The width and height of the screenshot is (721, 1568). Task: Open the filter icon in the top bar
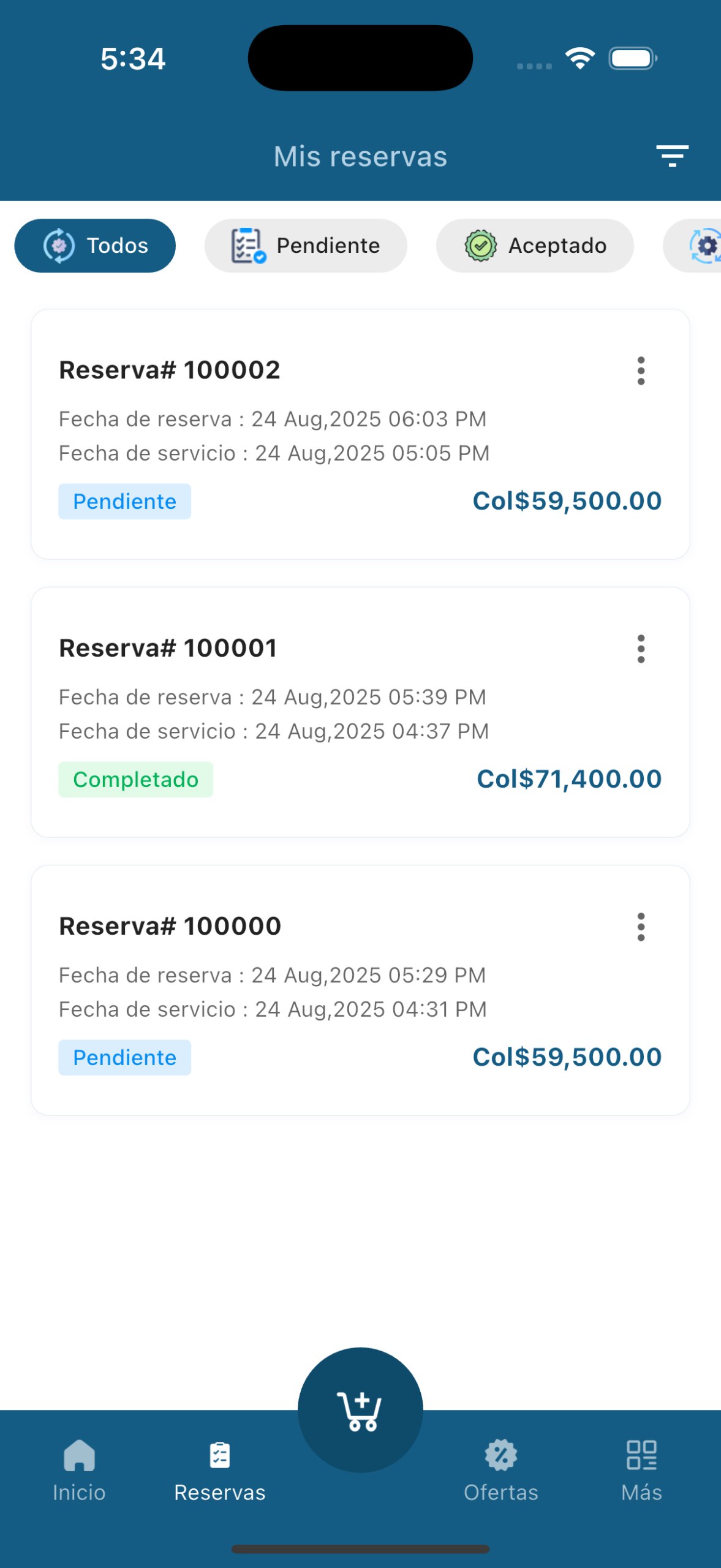coord(672,156)
